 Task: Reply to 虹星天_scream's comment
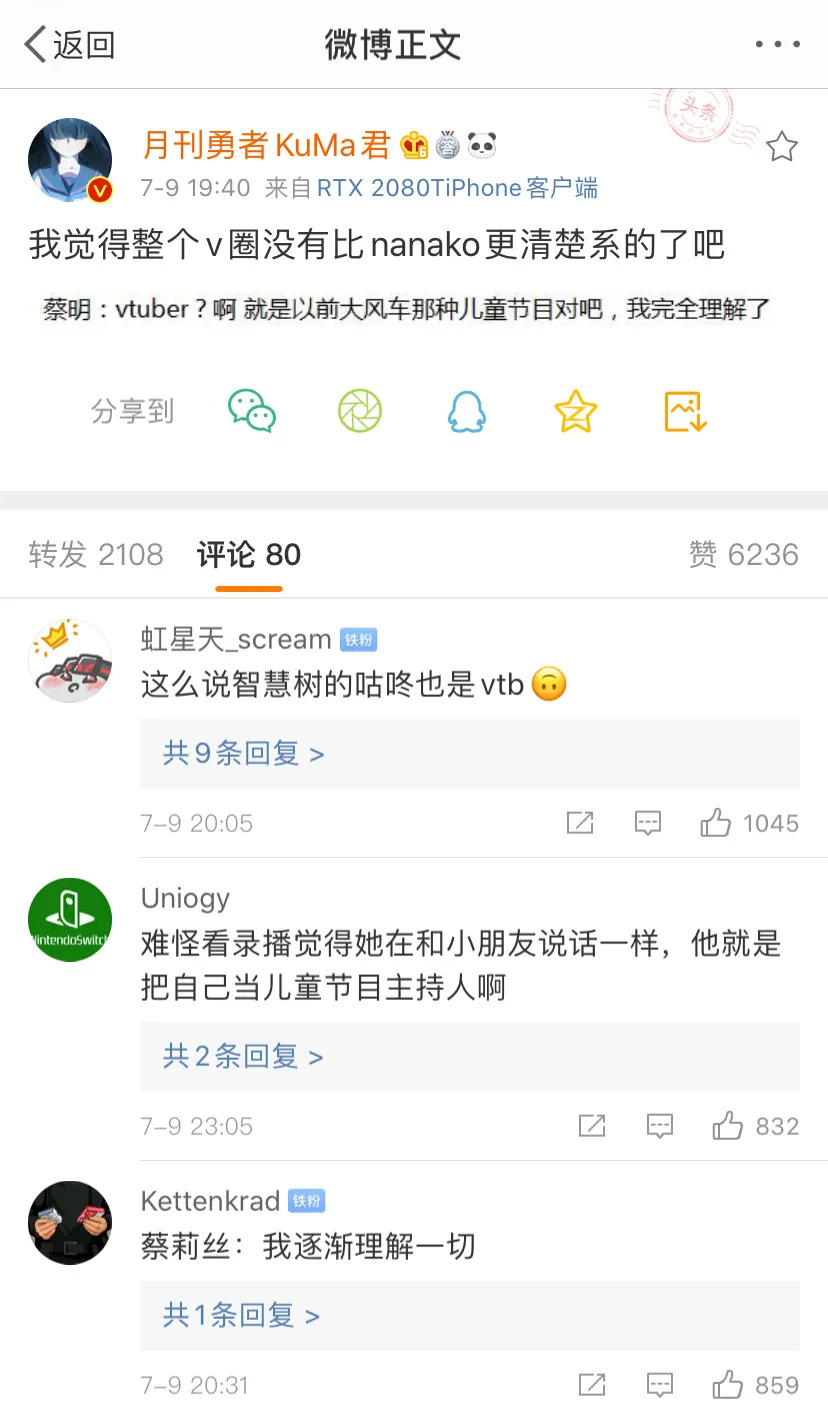(x=648, y=823)
